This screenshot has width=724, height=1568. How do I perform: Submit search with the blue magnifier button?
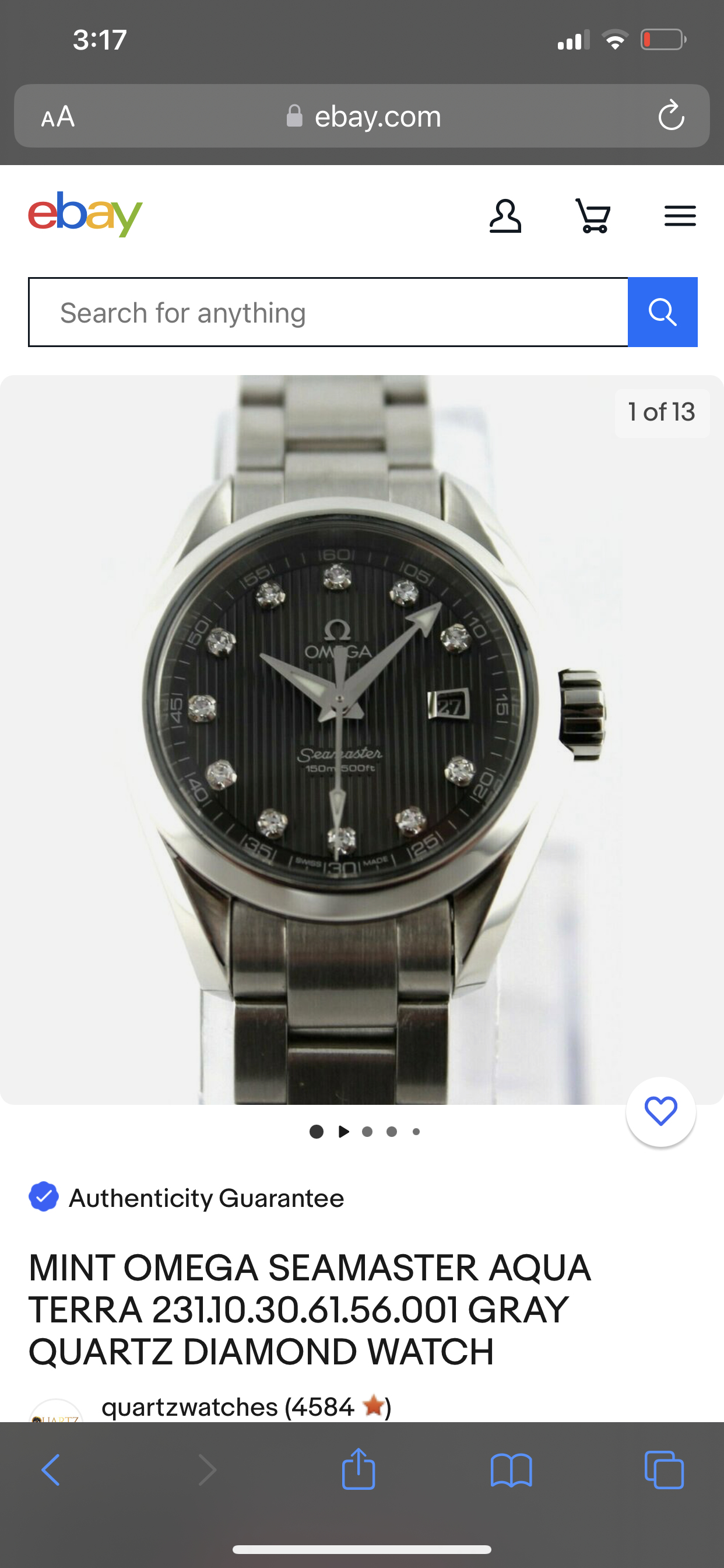(663, 312)
